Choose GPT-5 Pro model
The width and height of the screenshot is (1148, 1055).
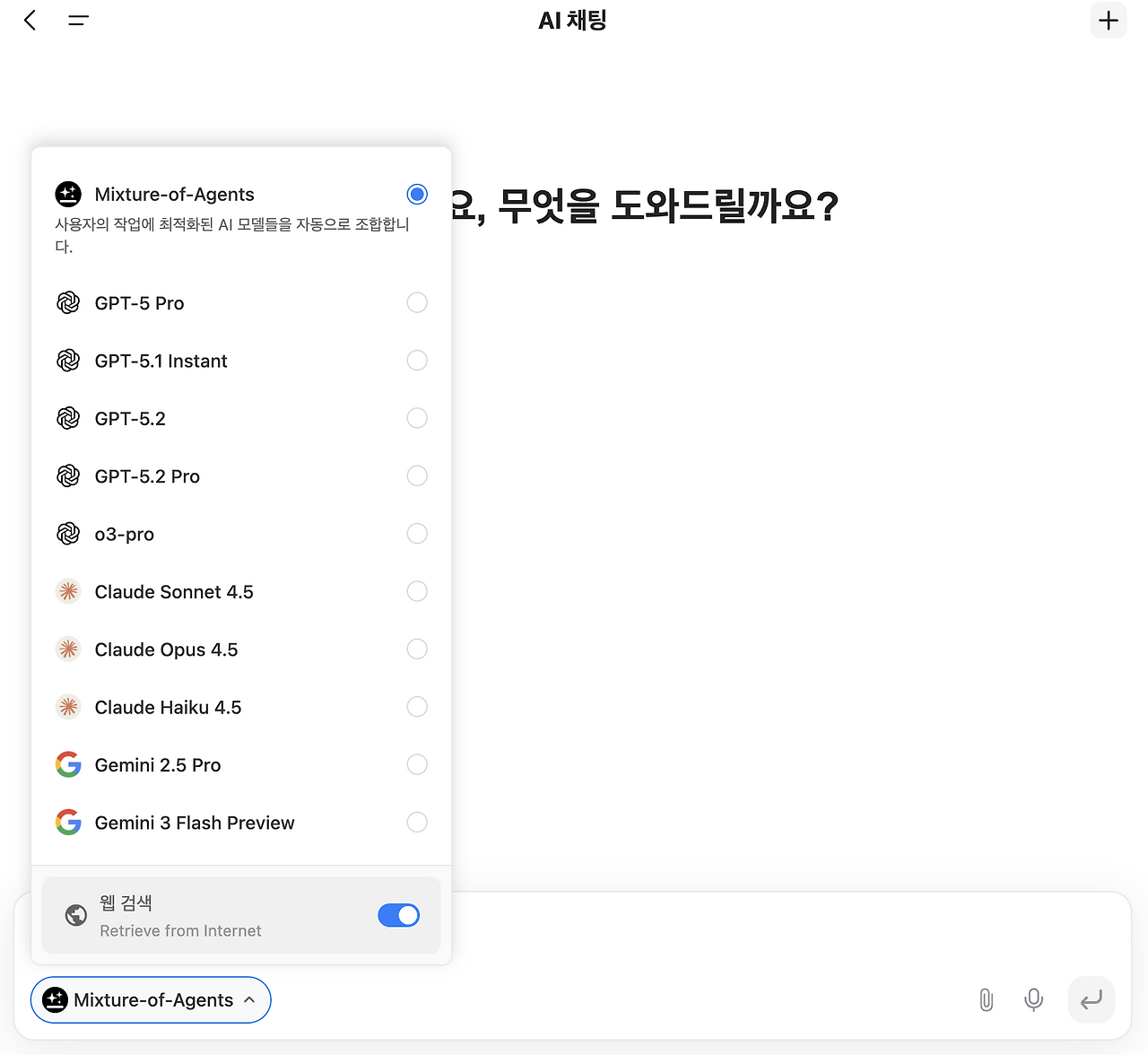tap(241, 303)
